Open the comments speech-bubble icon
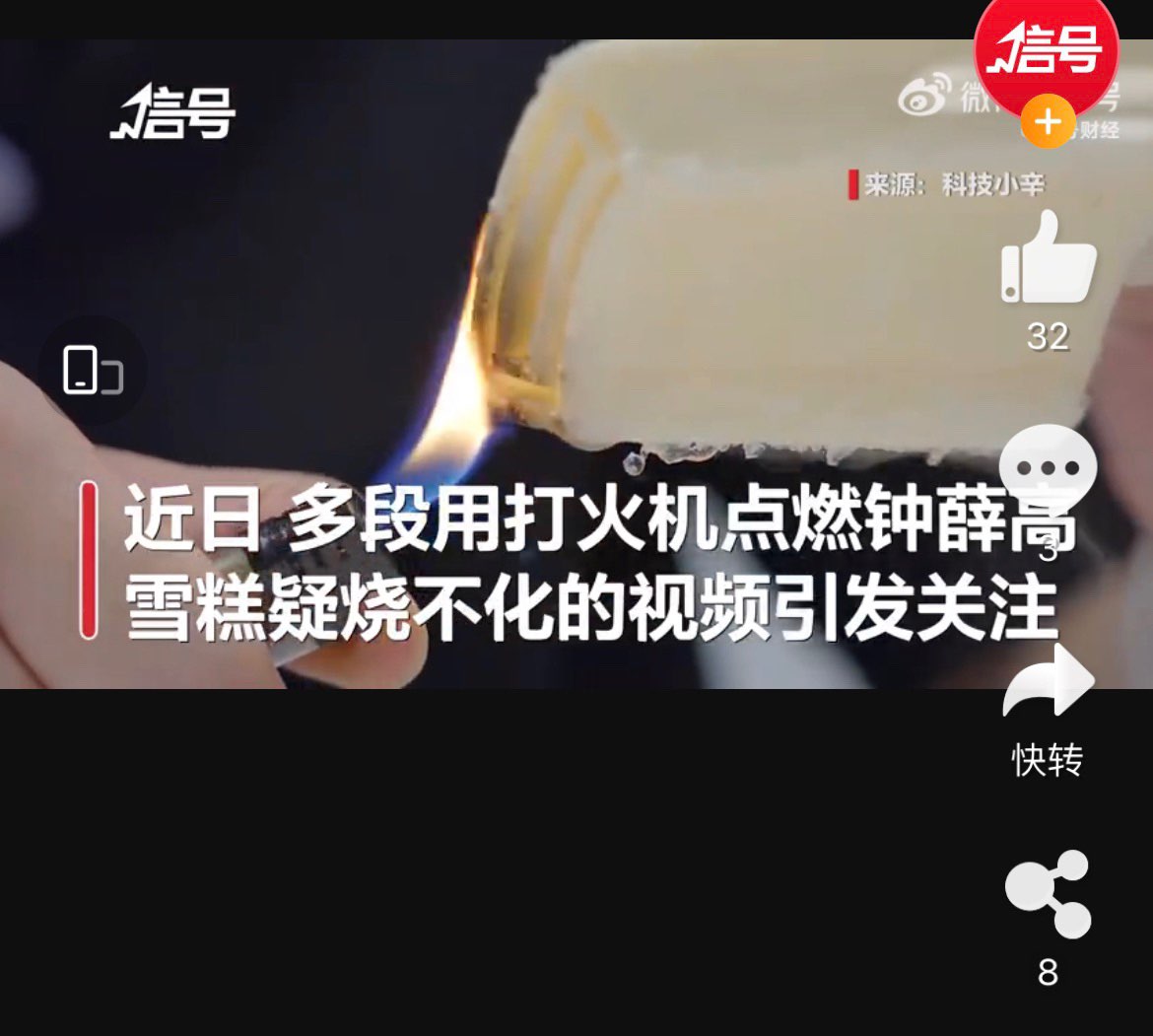 (1048, 469)
